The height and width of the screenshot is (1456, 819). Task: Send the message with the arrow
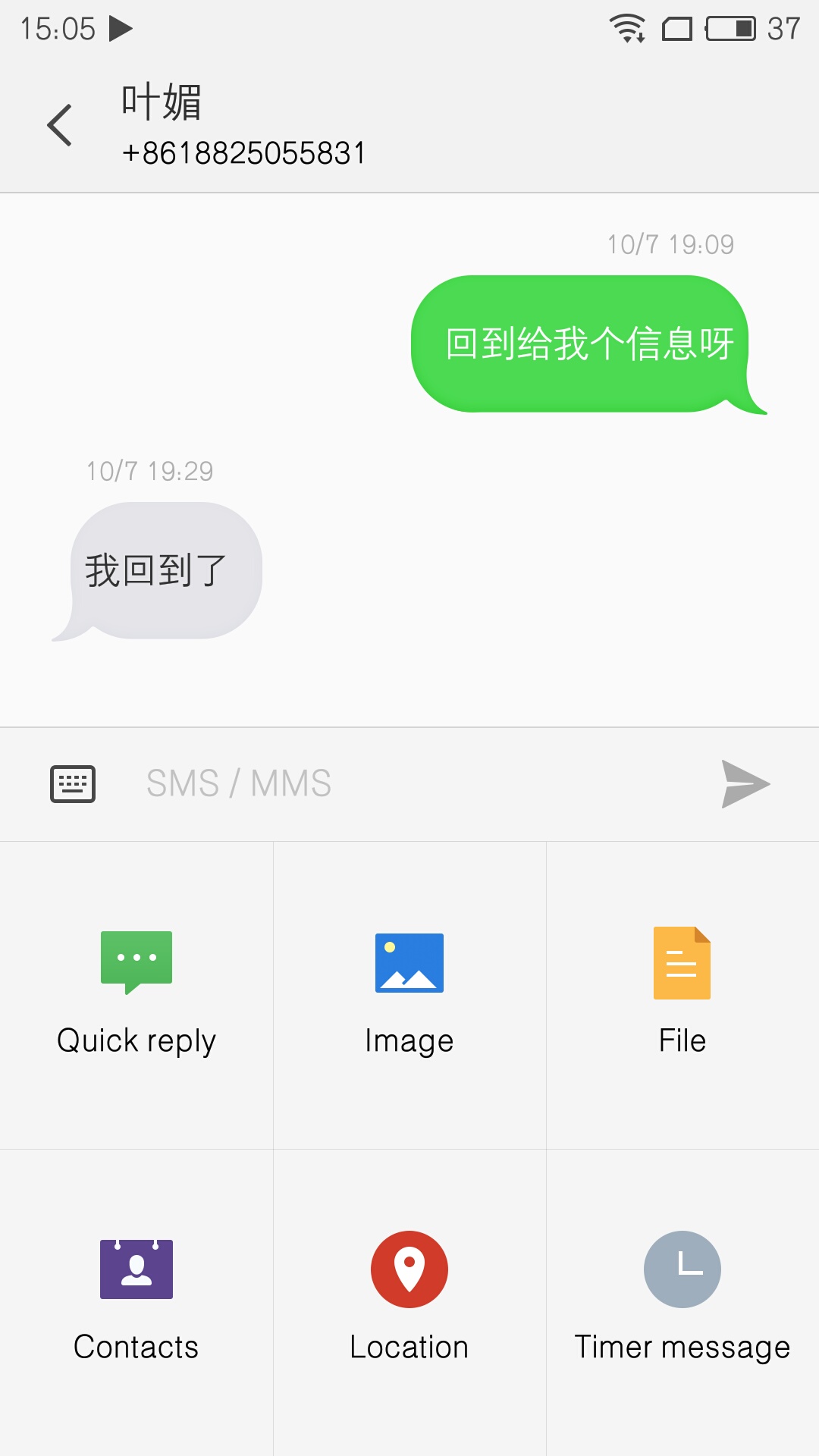point(745,784)
